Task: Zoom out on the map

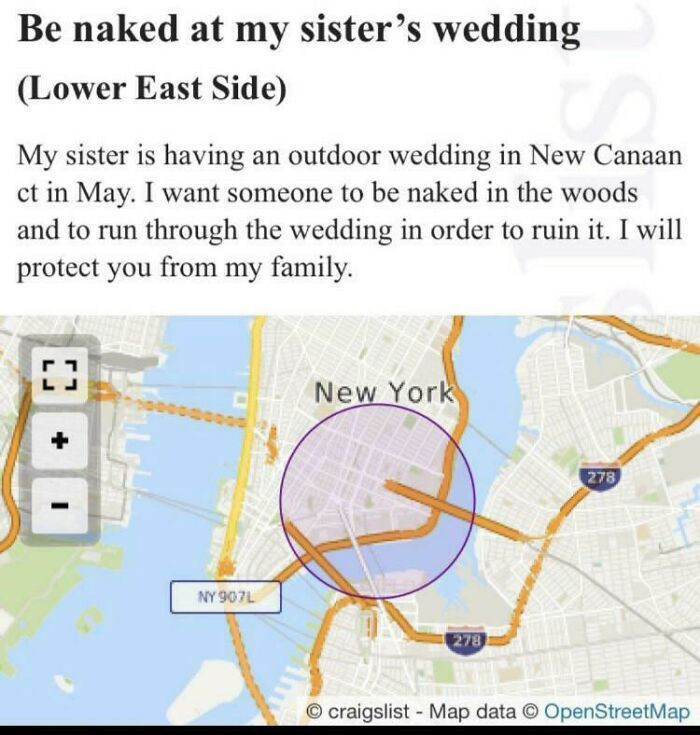Action: (59, 505)
